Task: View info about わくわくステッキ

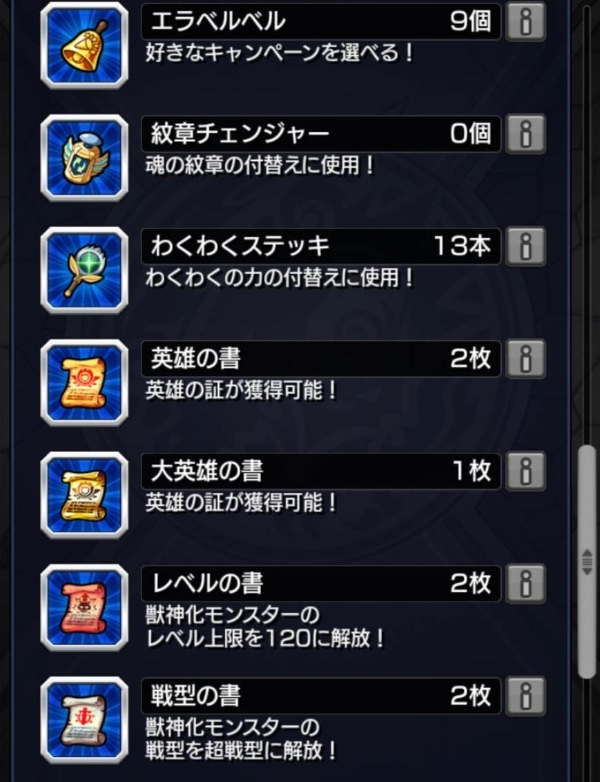Action: point(525,245)
